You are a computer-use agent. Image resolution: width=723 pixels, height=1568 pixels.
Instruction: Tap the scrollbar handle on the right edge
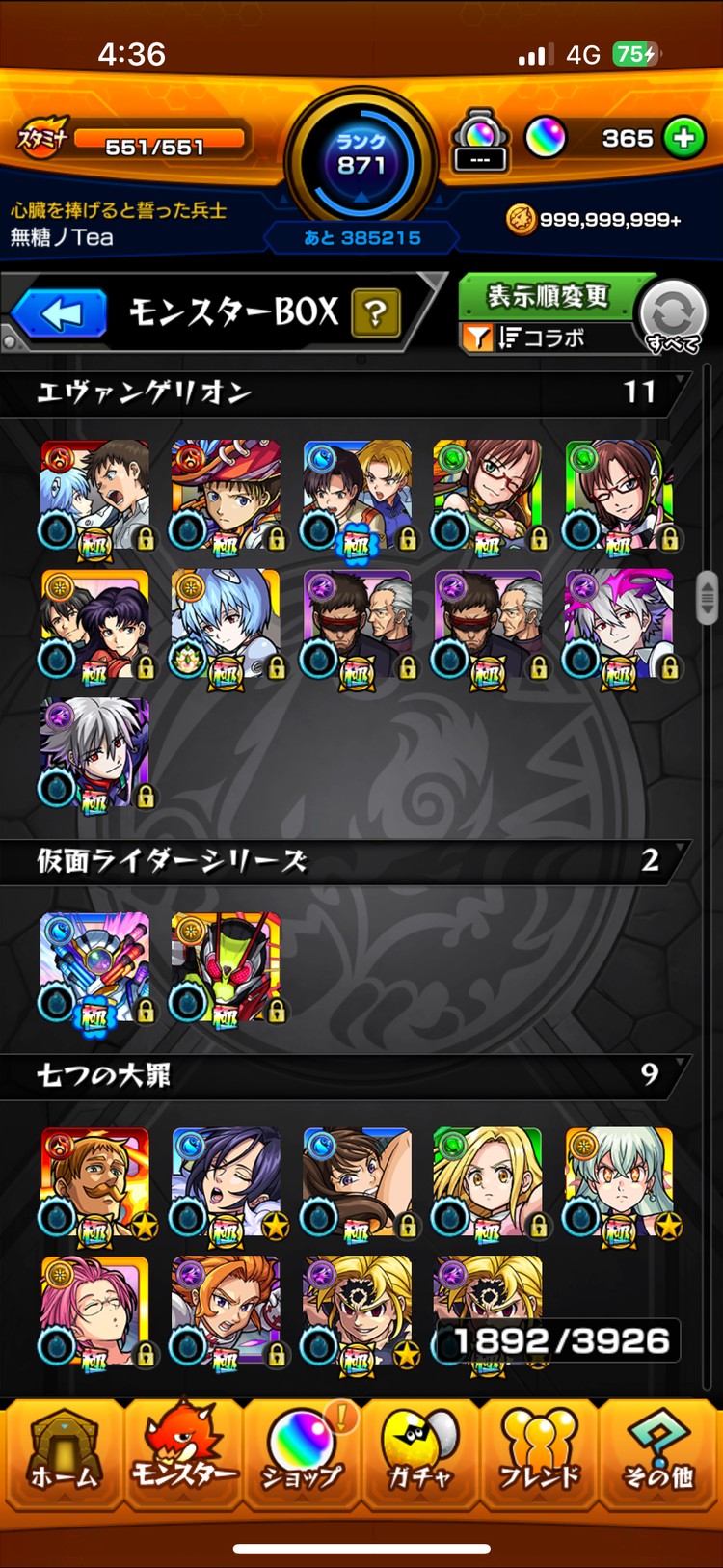pyautogui.click(x=708, y=598)
